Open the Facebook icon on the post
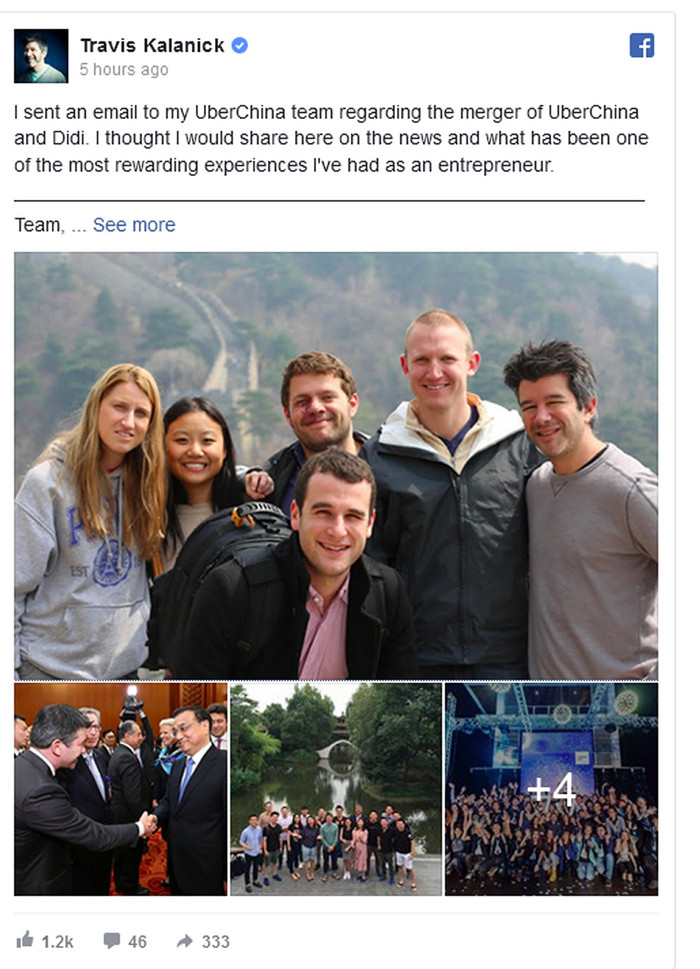Image resolution: width=700 pixels, height=969 pixels. point(641,45)
